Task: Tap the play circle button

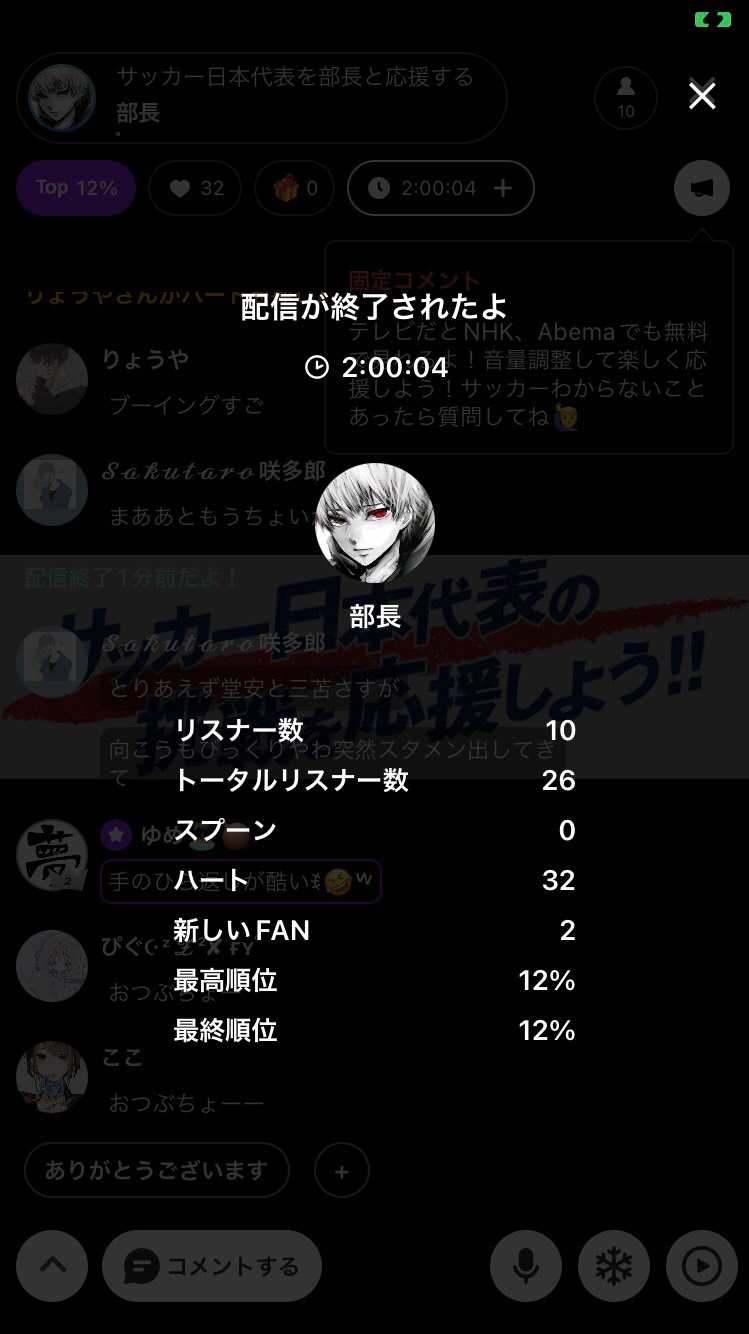Action: pos(701,1266)
